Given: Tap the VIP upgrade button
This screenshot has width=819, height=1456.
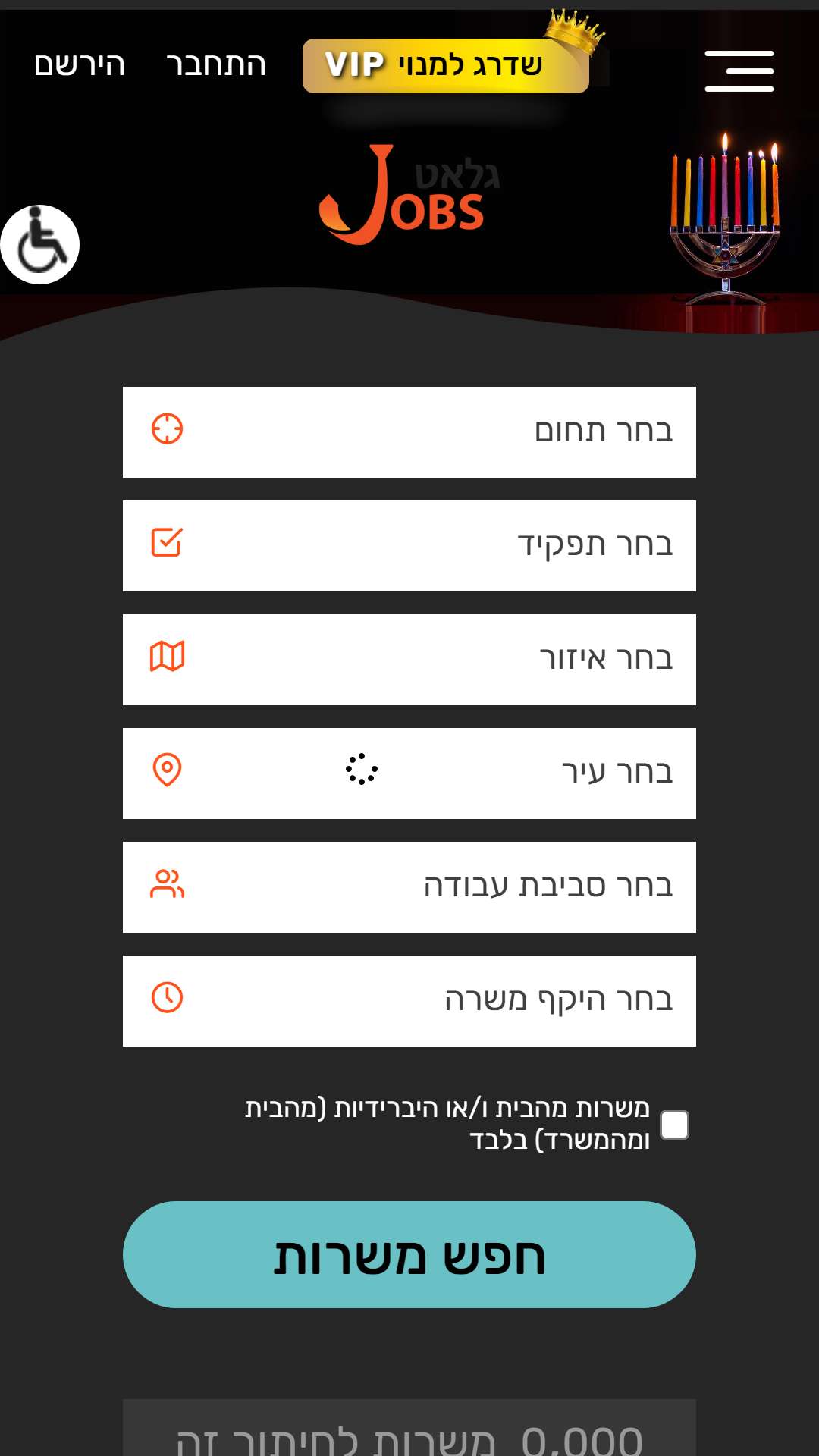Looking at the screenshot, I should click(x=446, y=66).
